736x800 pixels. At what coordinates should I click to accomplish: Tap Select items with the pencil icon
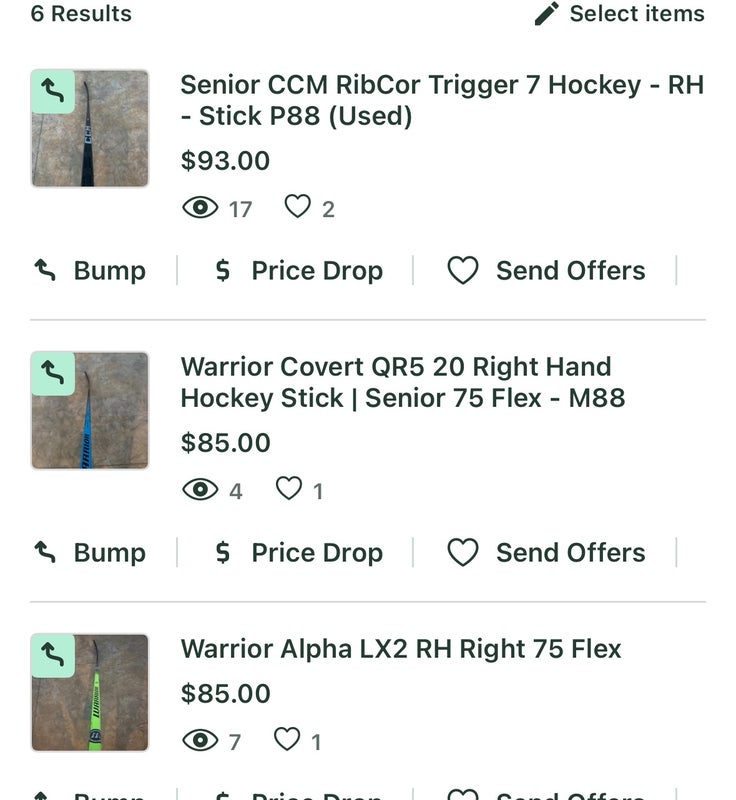tap(620, 14)
